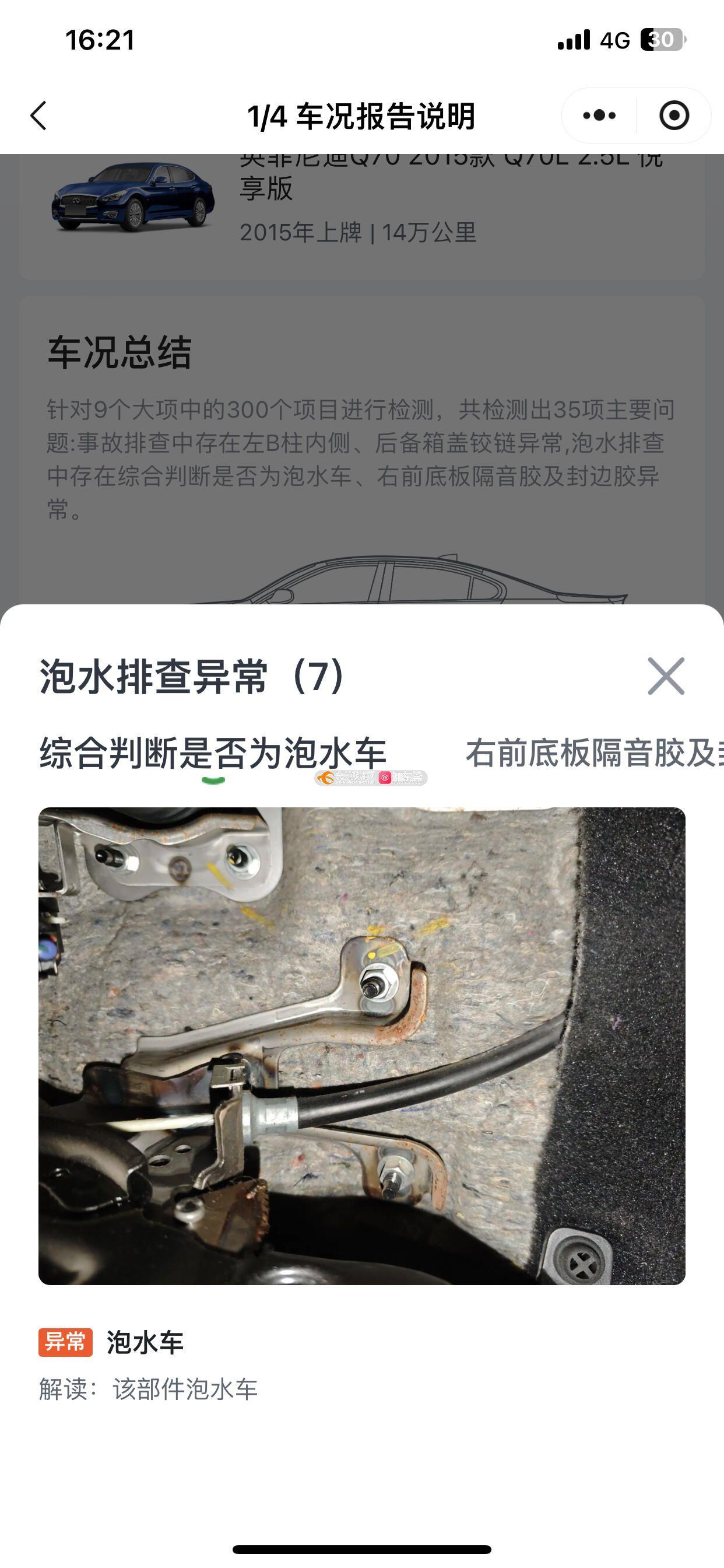View the flood inspection photo full screen
Viewport: 724px width, 1568px height.
(x=361, y=1046)
